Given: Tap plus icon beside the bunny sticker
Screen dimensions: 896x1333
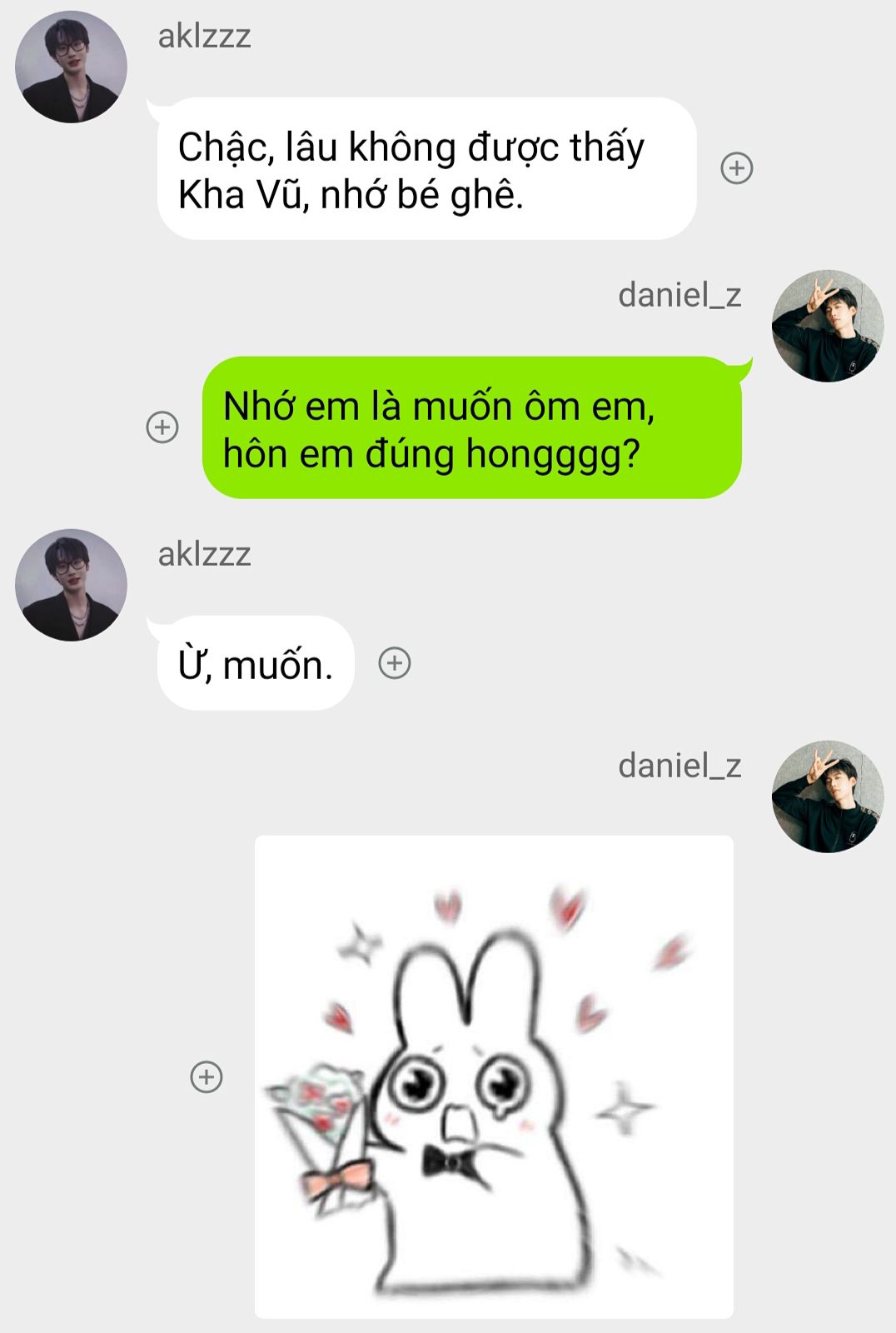Looking at the screenshot, I should (x=207, y=1076).
